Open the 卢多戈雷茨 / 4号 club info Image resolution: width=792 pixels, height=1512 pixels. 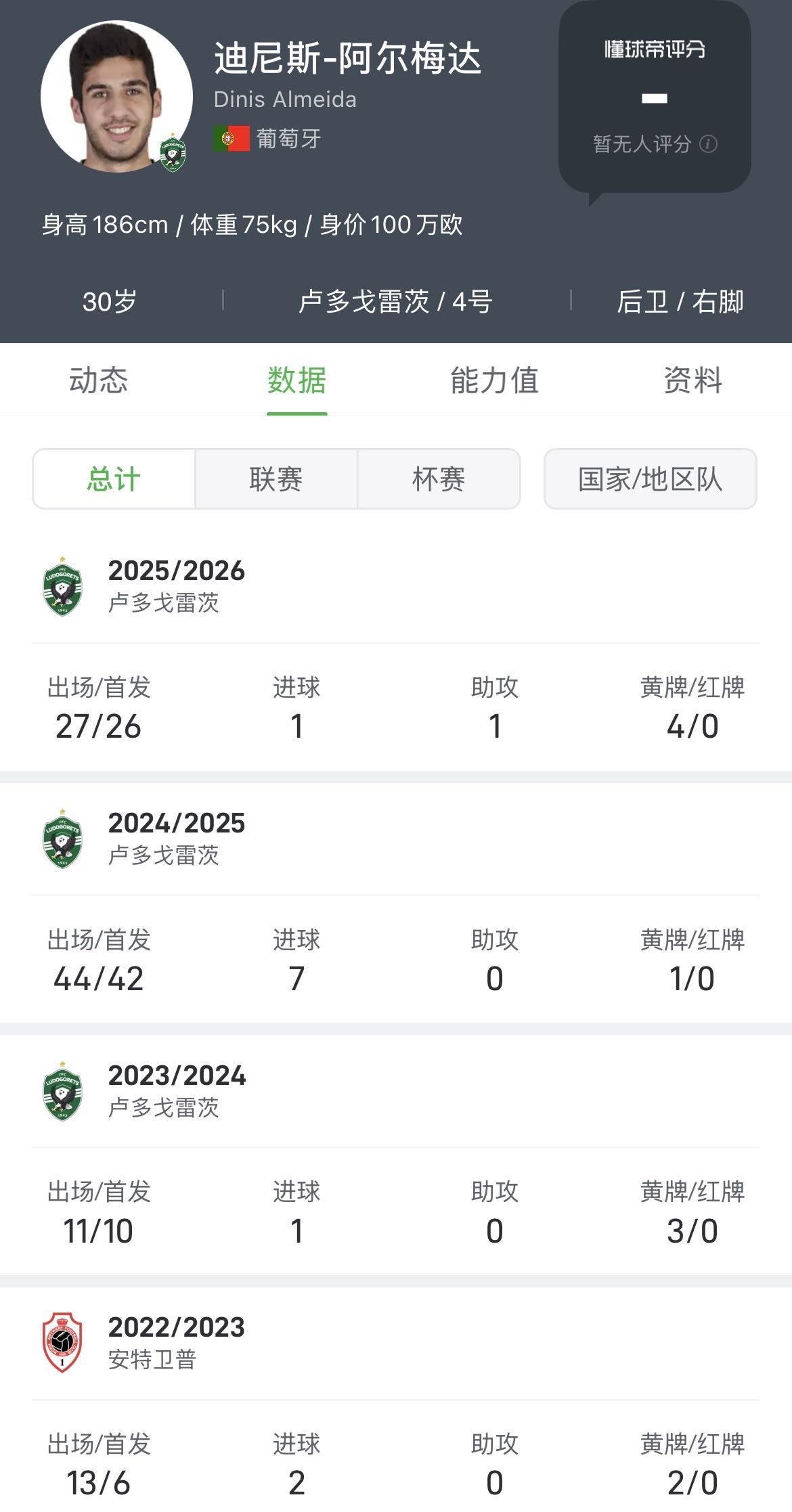click(x=395, y=301)
